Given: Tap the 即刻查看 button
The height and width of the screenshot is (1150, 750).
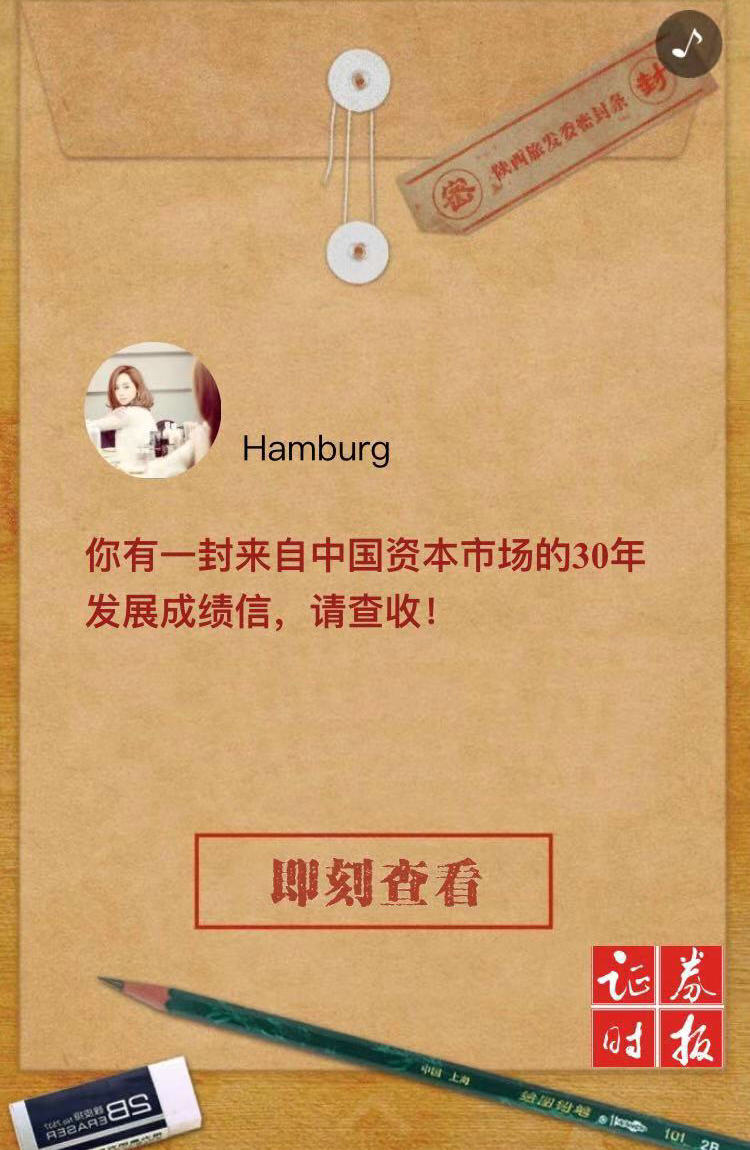Looking at the screenshot, I should coord(374,881).
